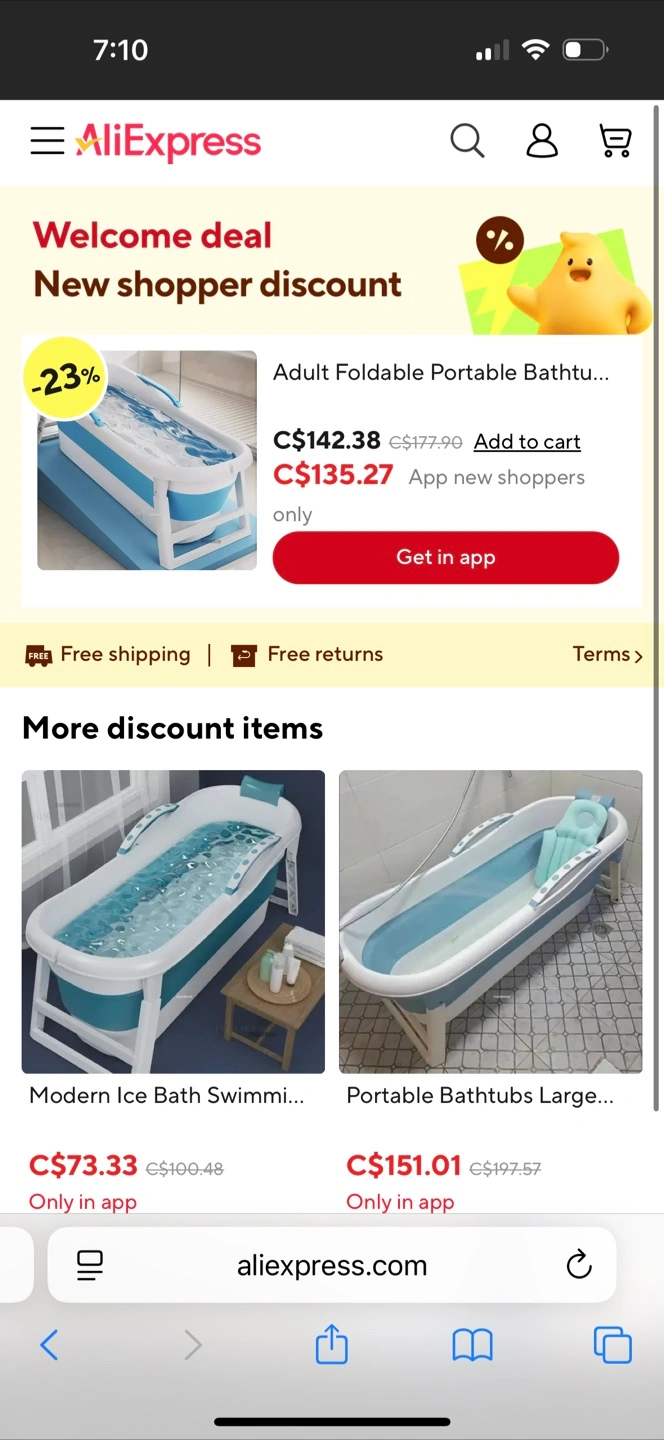
Task: Share this page from Safari toolbar
Action: (x=332, y=1344)
